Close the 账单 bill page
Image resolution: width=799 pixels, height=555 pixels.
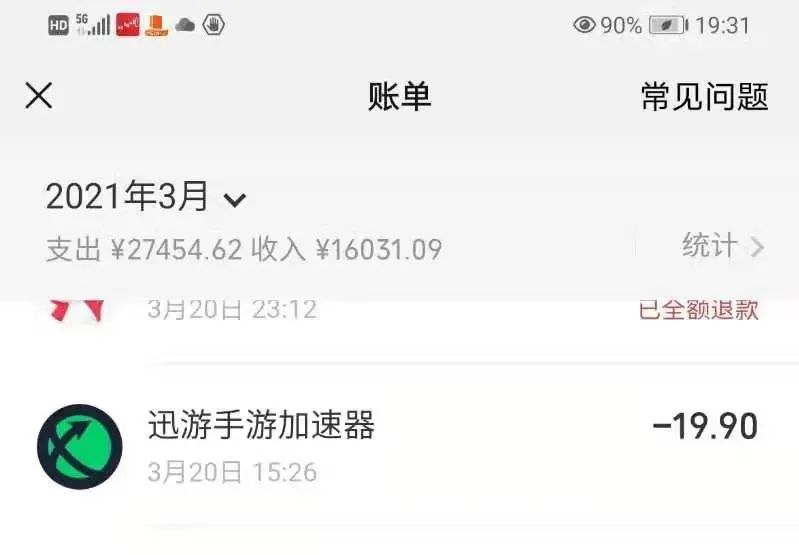click(x=38, y=96)
